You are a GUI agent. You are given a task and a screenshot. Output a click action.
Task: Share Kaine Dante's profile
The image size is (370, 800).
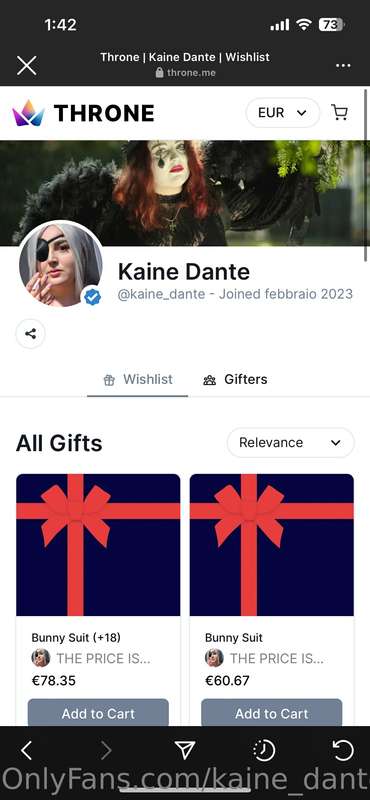31,334
